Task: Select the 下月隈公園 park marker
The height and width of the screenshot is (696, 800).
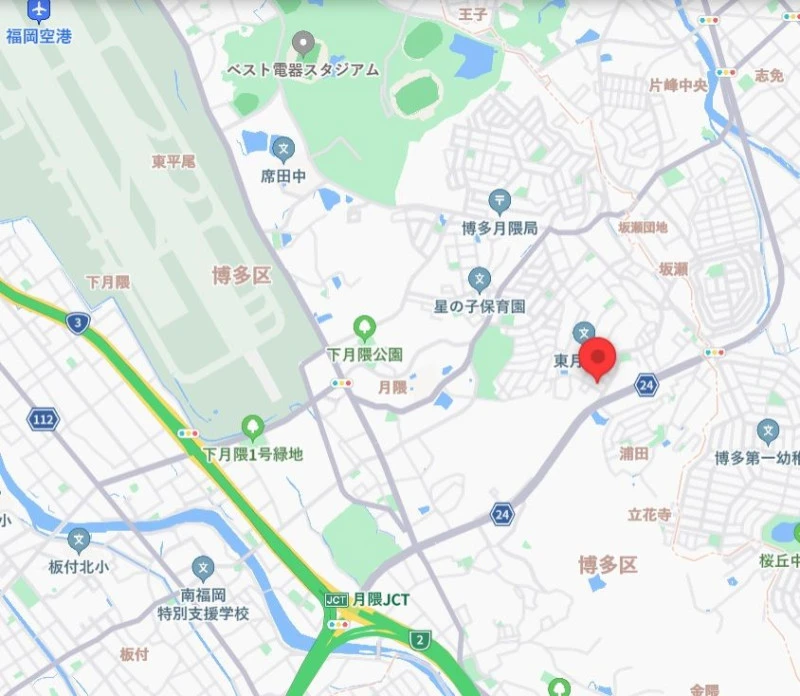Action: (365, 327)
